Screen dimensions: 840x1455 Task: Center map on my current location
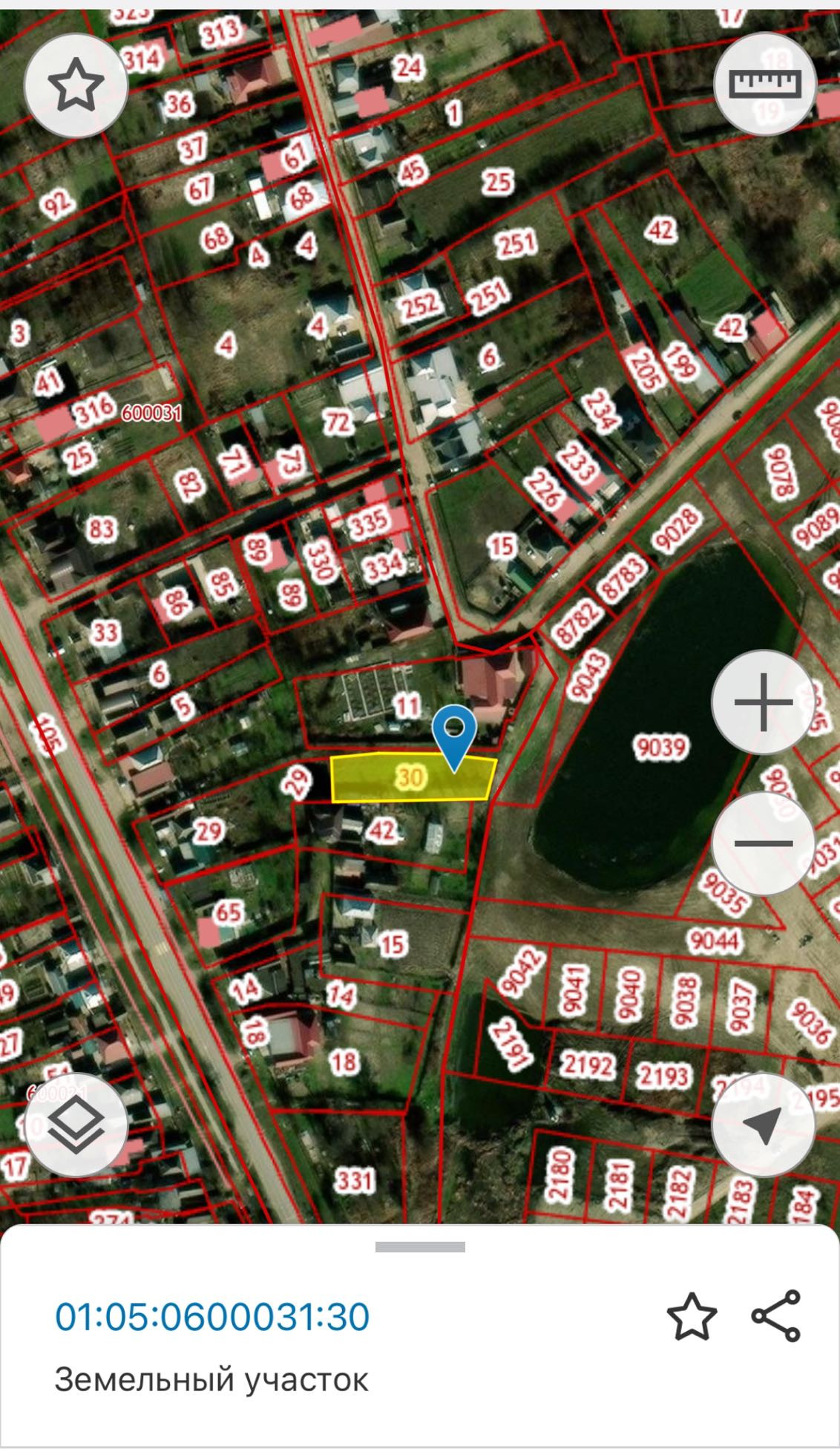(x=763, y=1125)
